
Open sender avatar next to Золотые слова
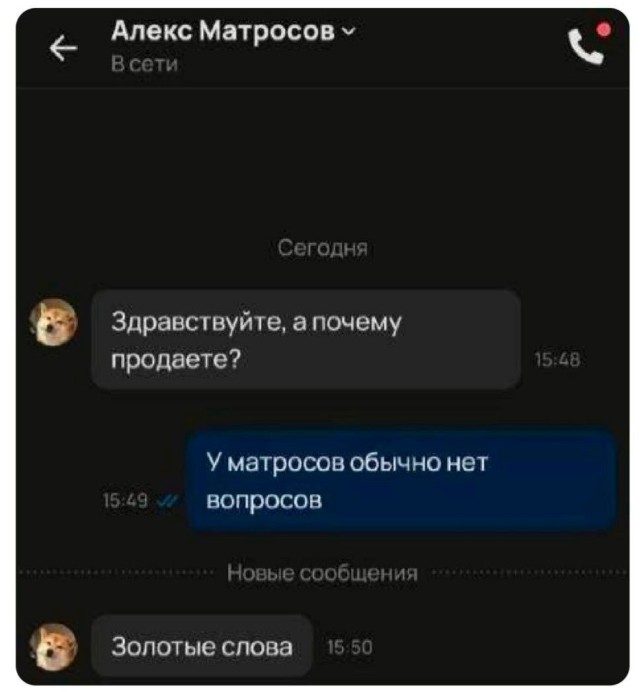tap(55, 645)
